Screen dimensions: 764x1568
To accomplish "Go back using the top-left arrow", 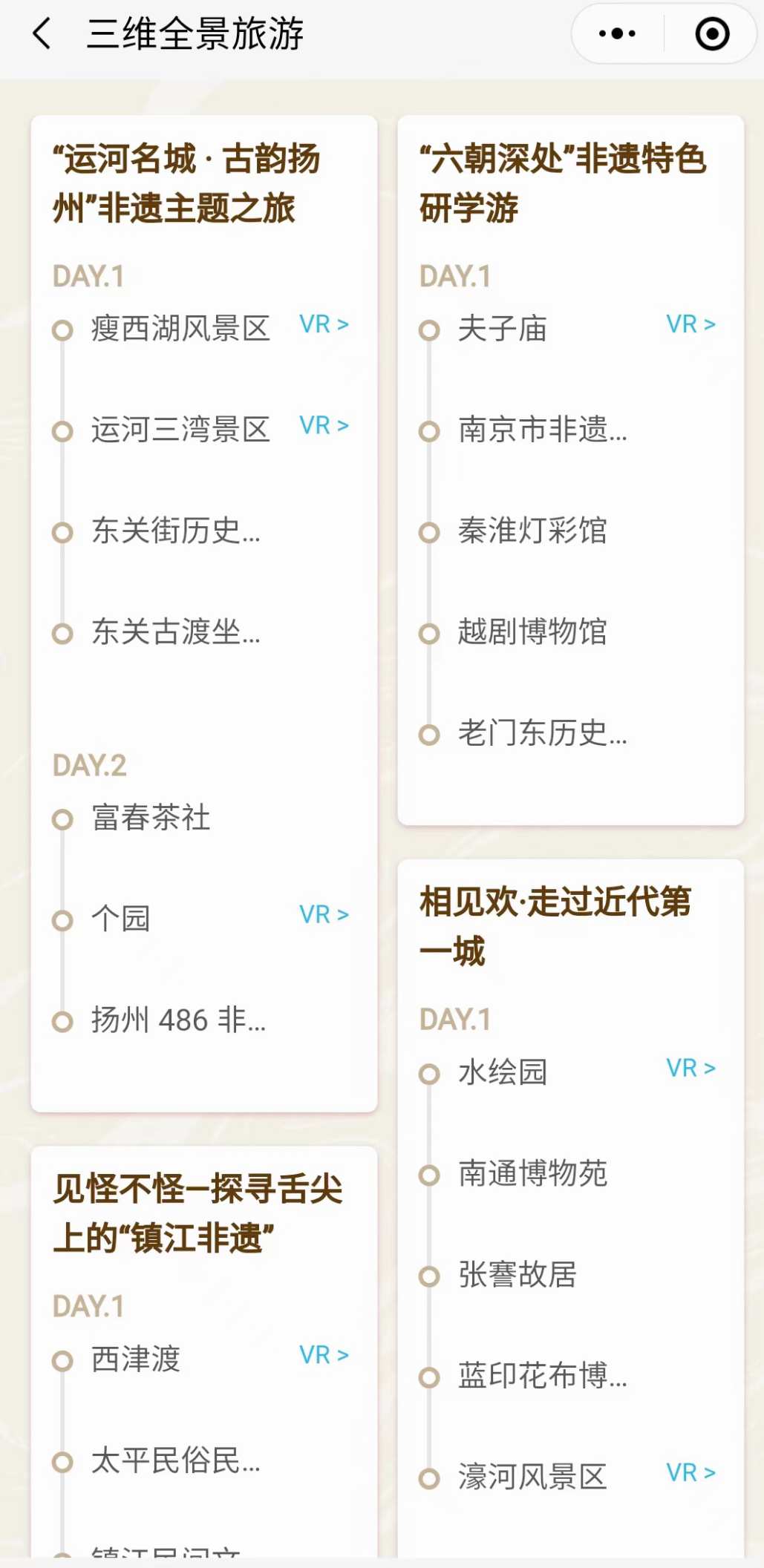I will click(x=42, y=34).
